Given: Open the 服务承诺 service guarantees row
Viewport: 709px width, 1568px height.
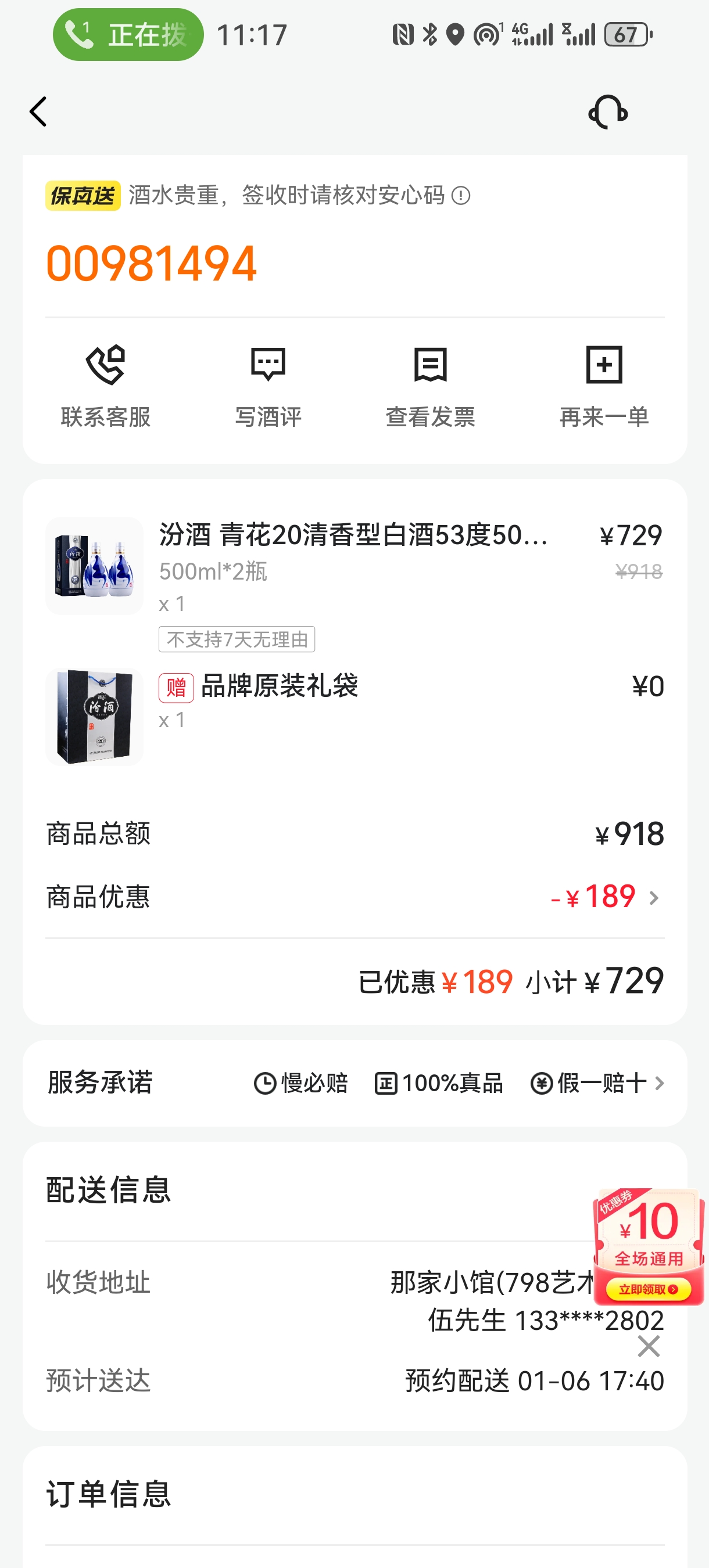Looking at the screenshot, I should click(x=354, y=1083).
